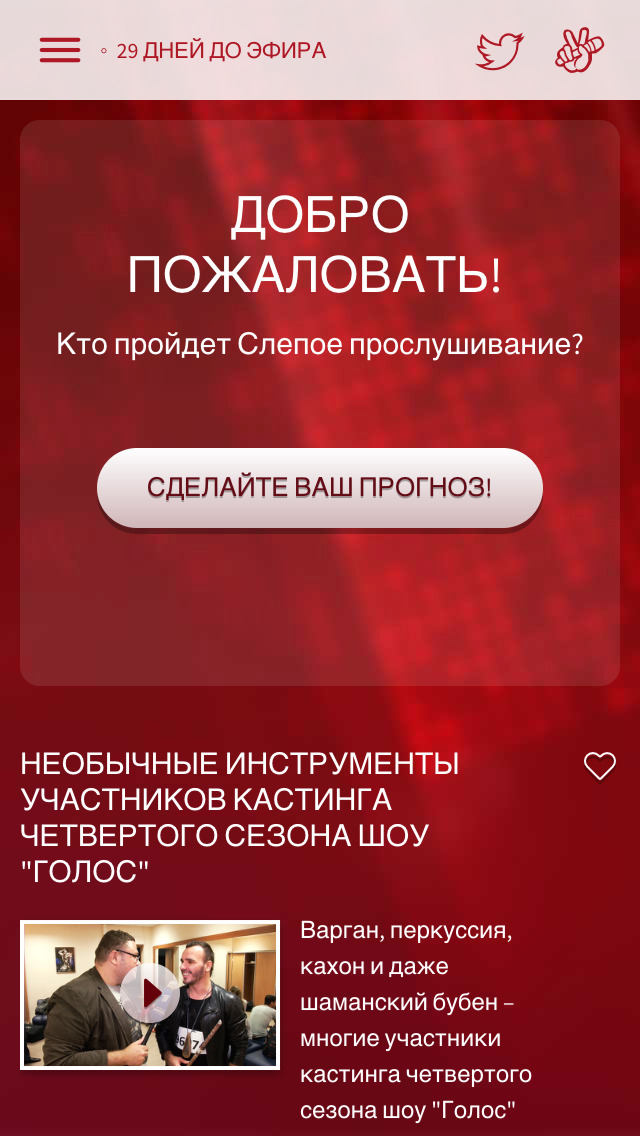Viewport: 640px width, 1136px height.
Task: Like the unusual instruments article
Action: point(600,766)
